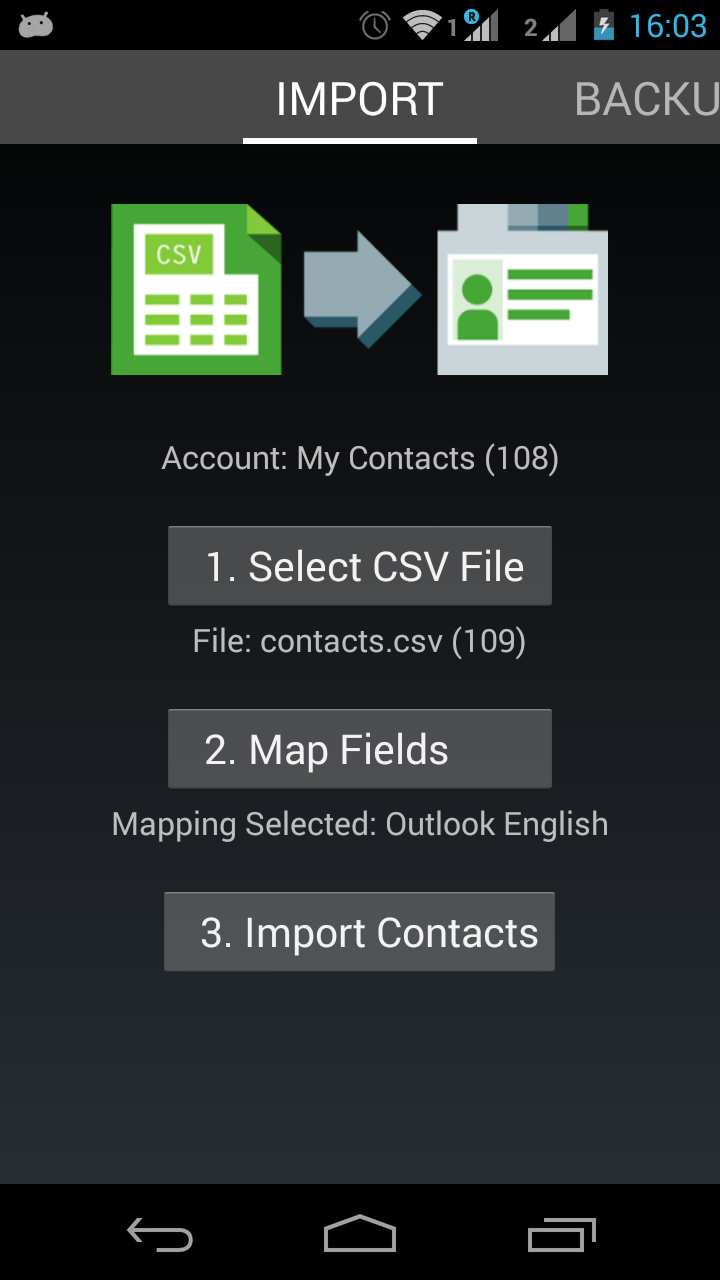Start importing with Import Contacts

point(360,932)
